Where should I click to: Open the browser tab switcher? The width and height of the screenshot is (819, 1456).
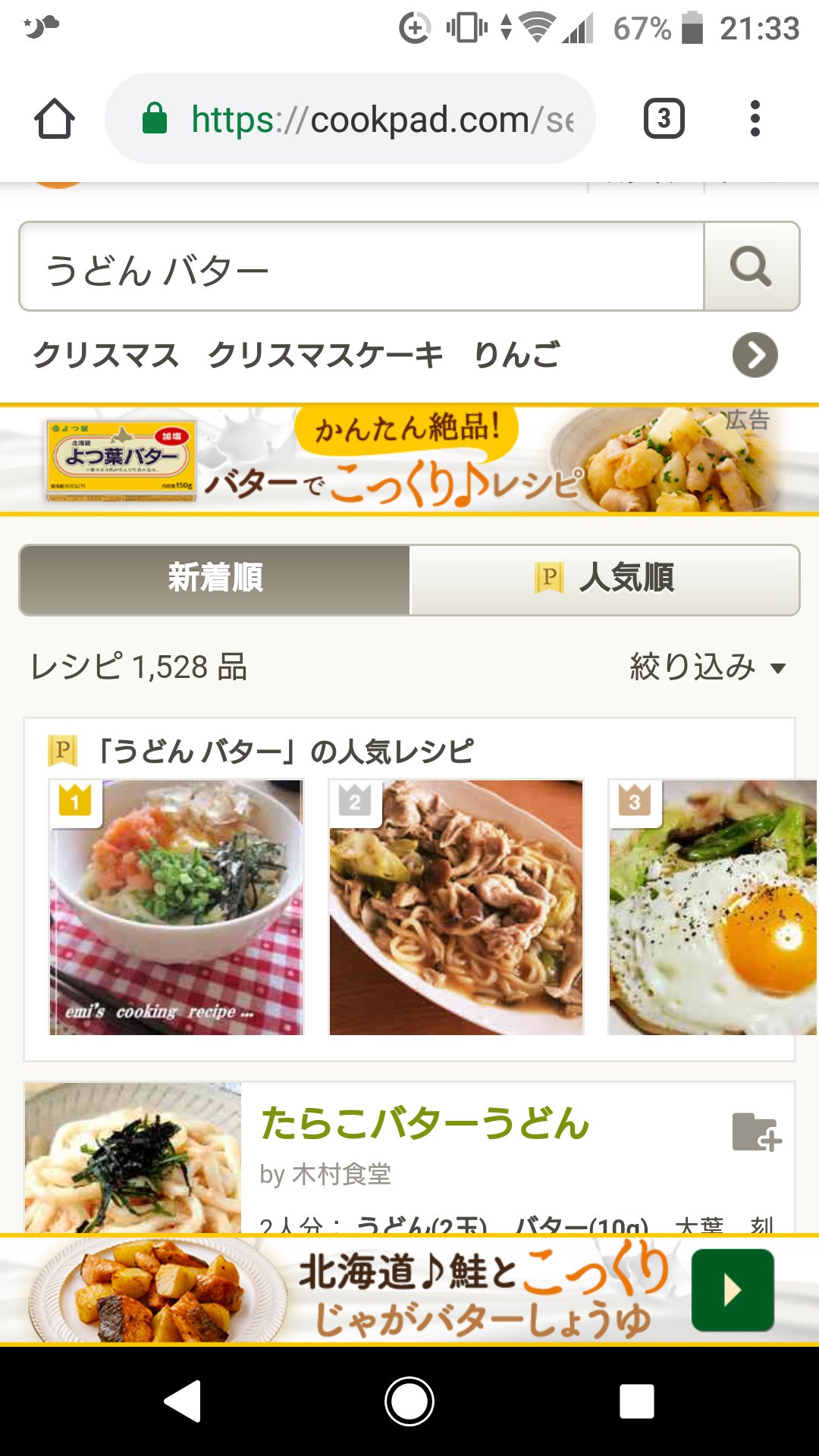664,119
